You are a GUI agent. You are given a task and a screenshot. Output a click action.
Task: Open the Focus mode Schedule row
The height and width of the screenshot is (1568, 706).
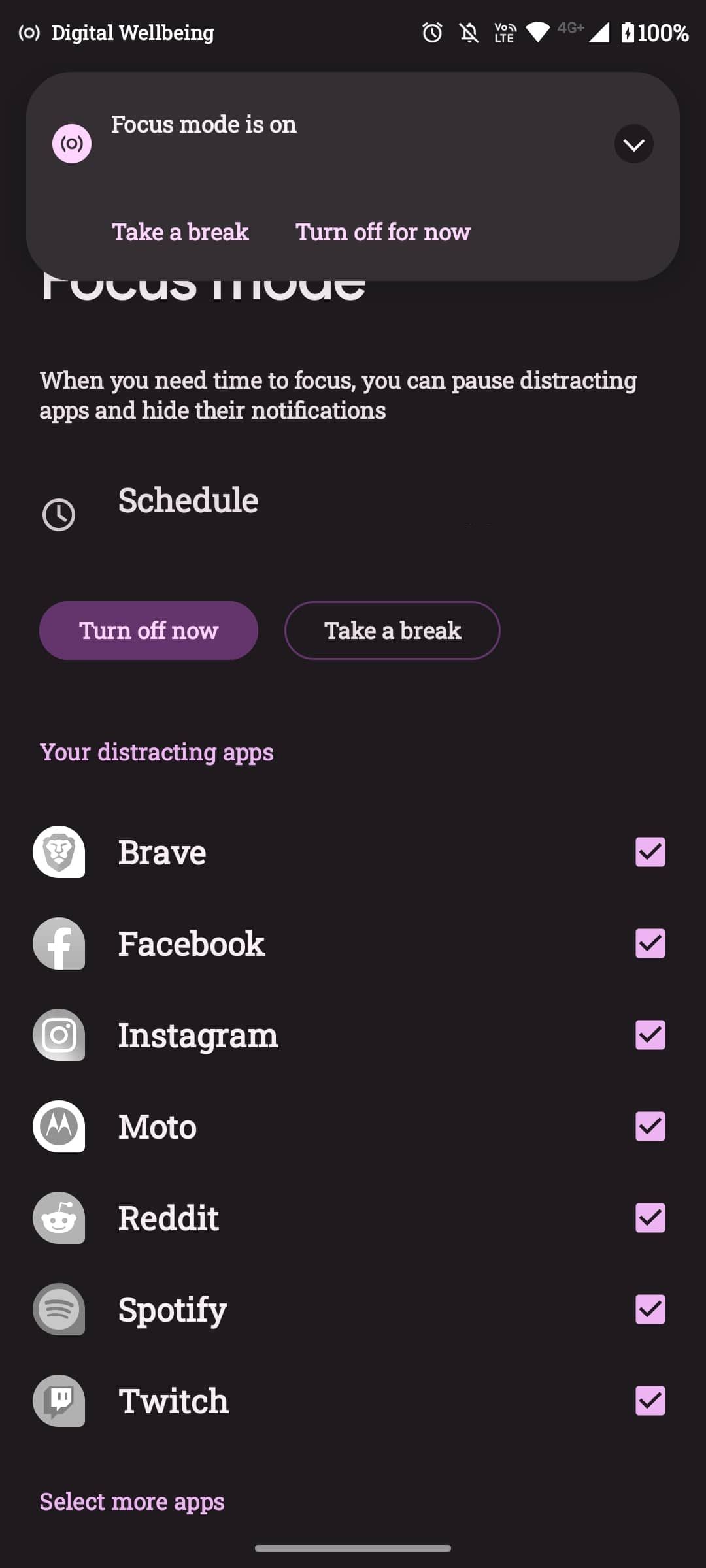tap(188, 501)
